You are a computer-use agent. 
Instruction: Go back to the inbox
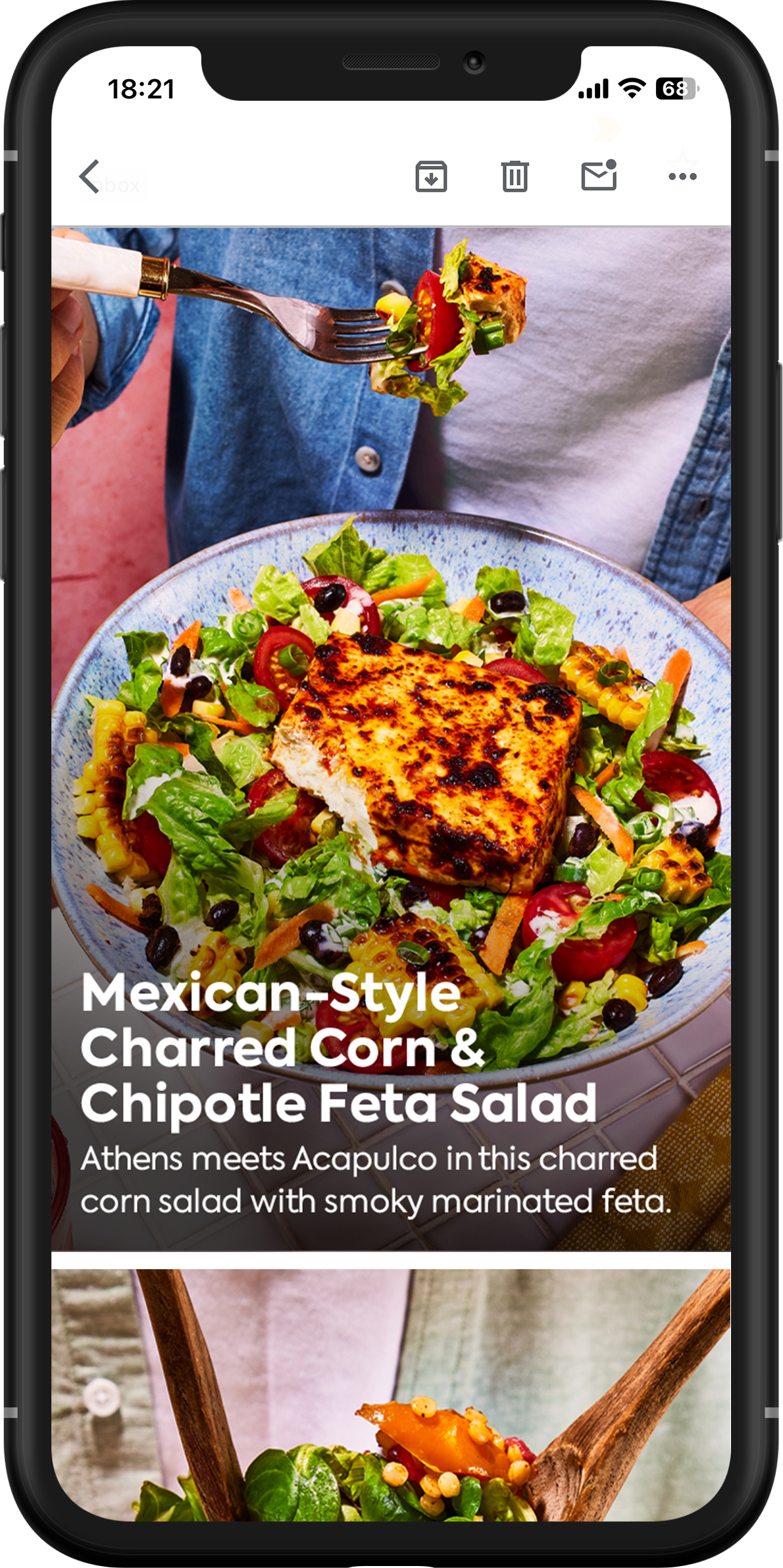click(x=90, y=176)
